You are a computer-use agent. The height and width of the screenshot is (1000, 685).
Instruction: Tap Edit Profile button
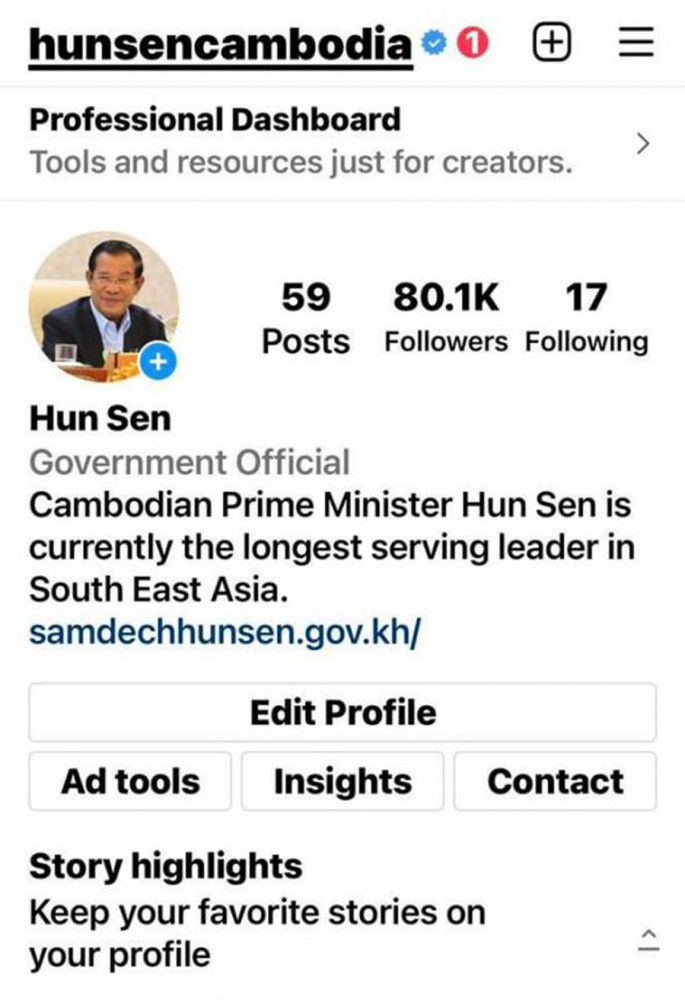coord(342,713)
